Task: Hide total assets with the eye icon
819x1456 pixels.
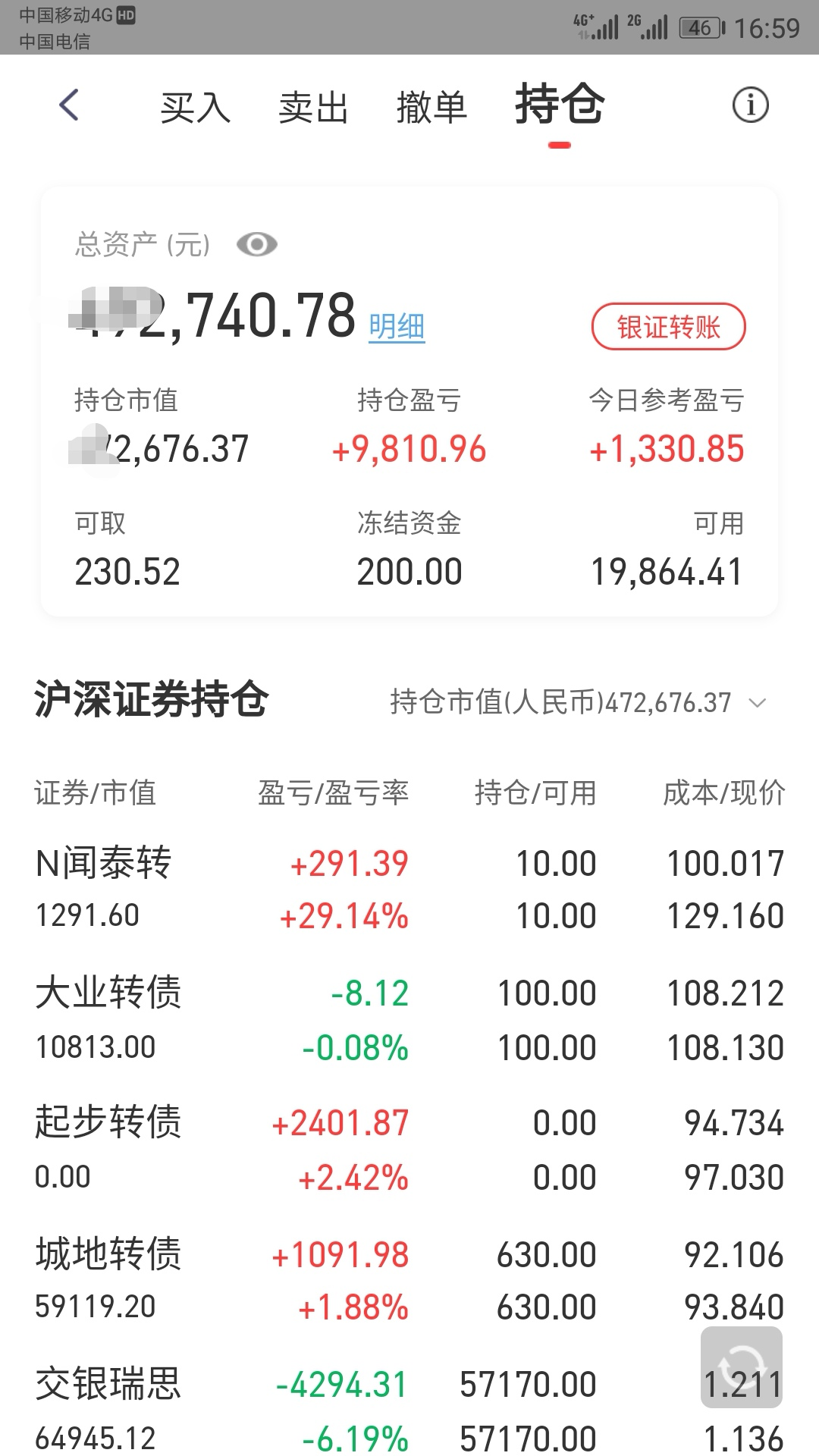Action: point(257,245)
